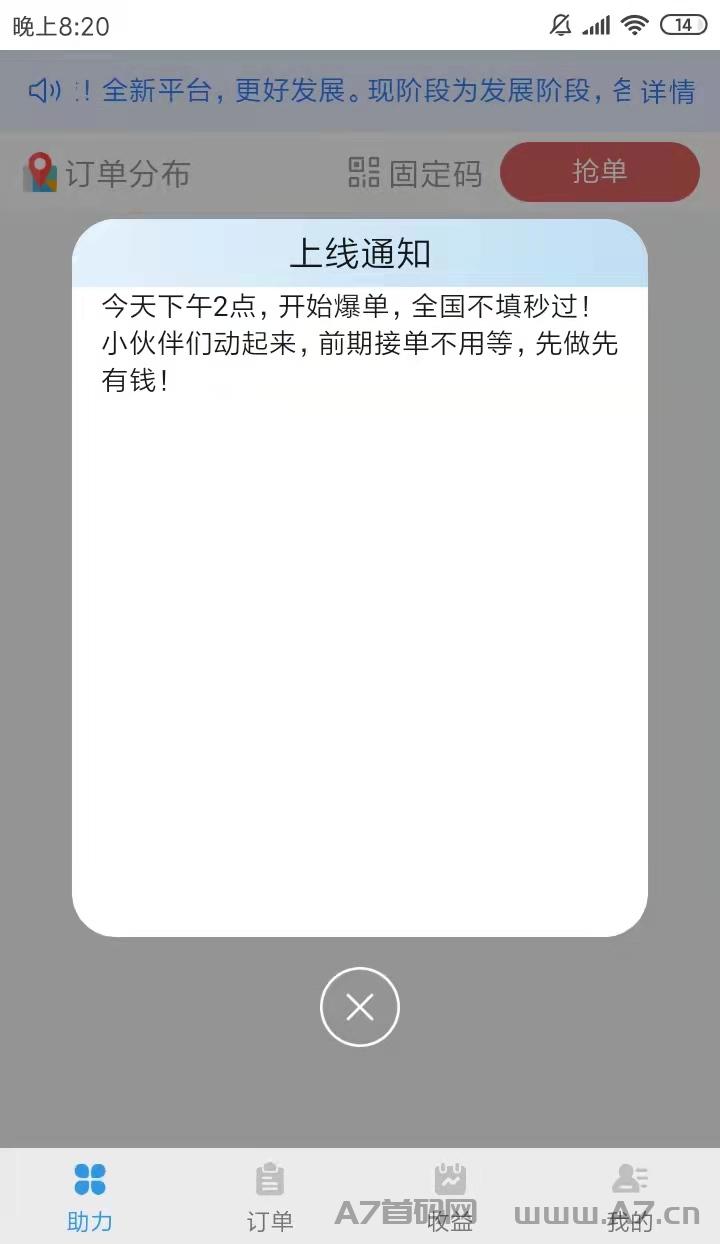Tap the red 抢单 button
This screenshot has height=1244, width=720.
tap(599, 172)
